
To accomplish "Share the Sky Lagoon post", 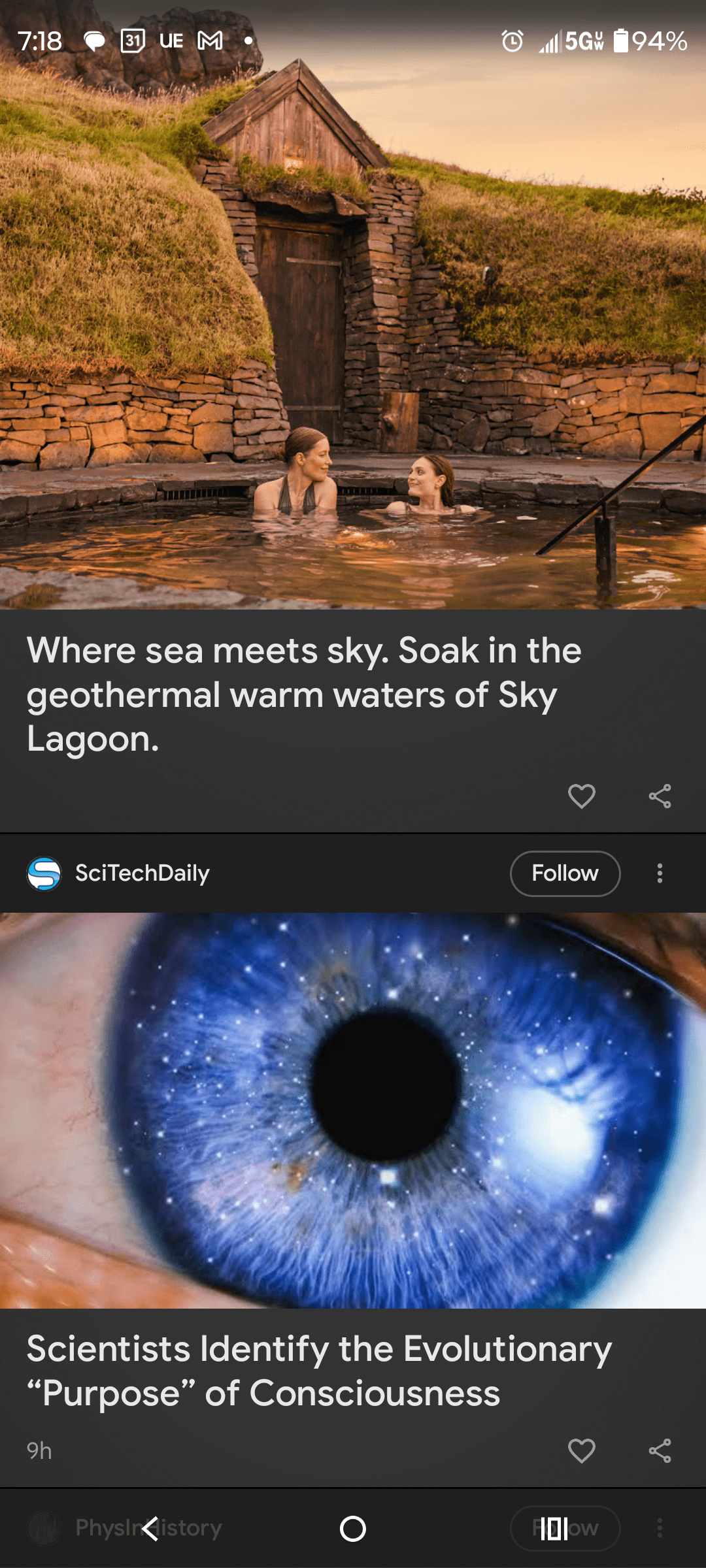I will click(x=660, y=796).
